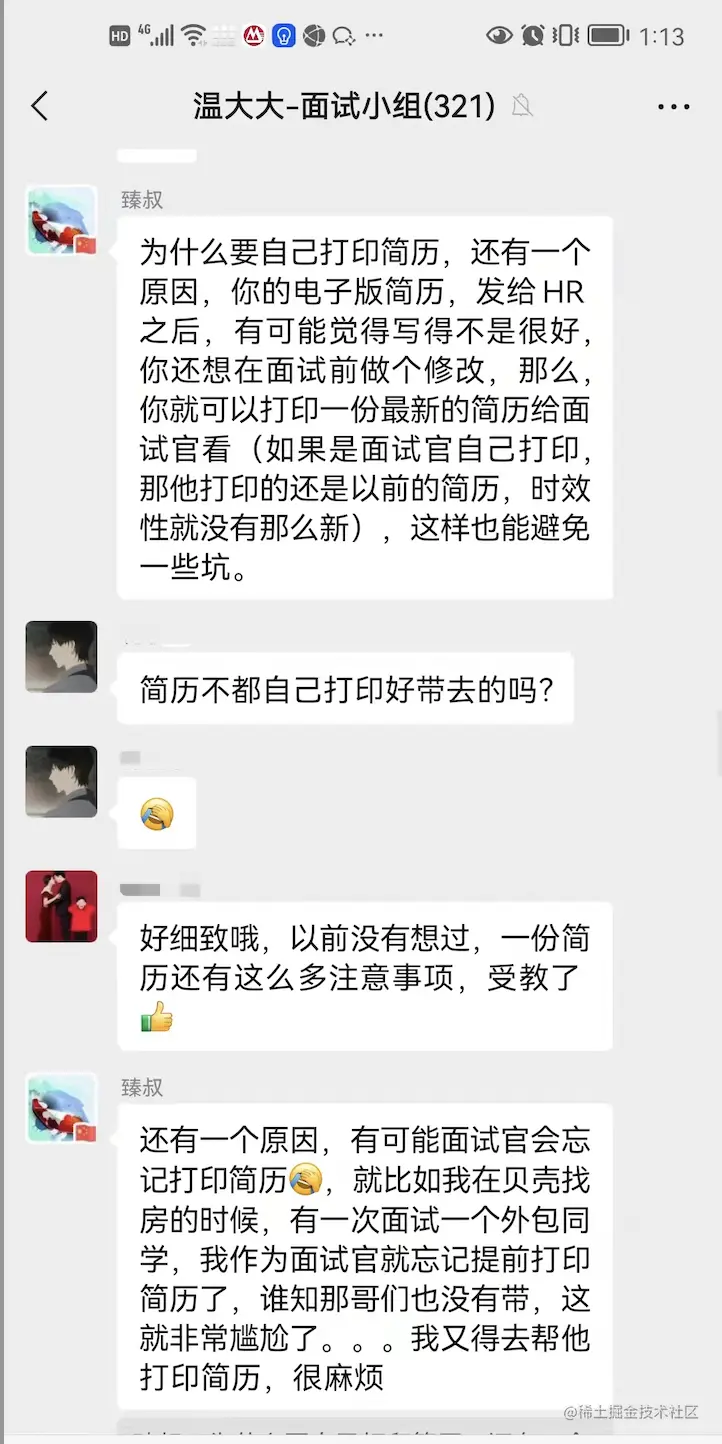Go back from the group chat
The image size is (722, 1444).
click(40, 106)
